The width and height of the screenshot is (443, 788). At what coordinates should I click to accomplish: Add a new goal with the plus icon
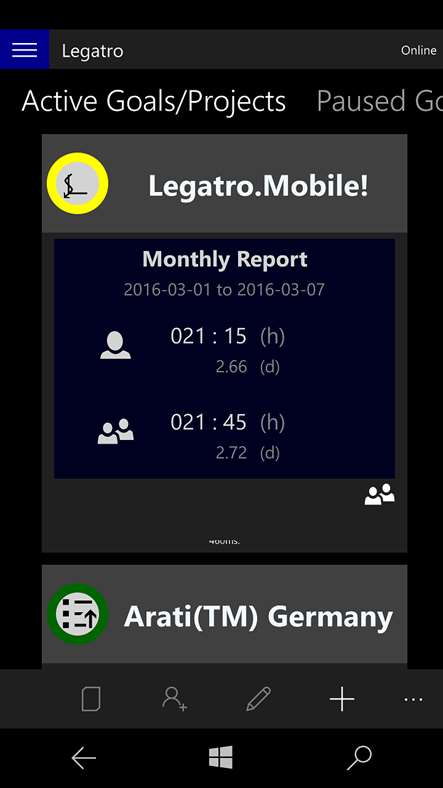click(x=342, y=699)
